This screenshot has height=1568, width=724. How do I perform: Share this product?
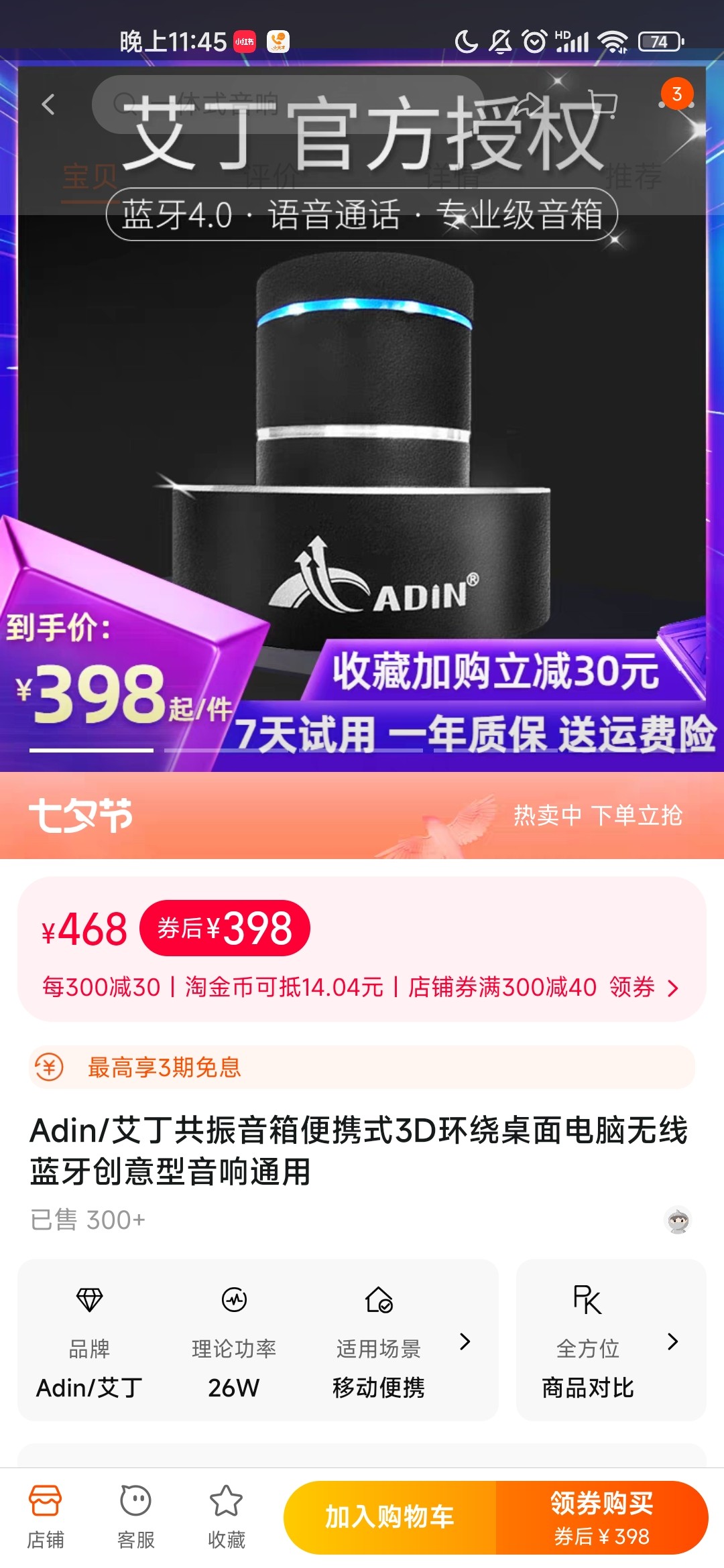(x=531, y=105)
